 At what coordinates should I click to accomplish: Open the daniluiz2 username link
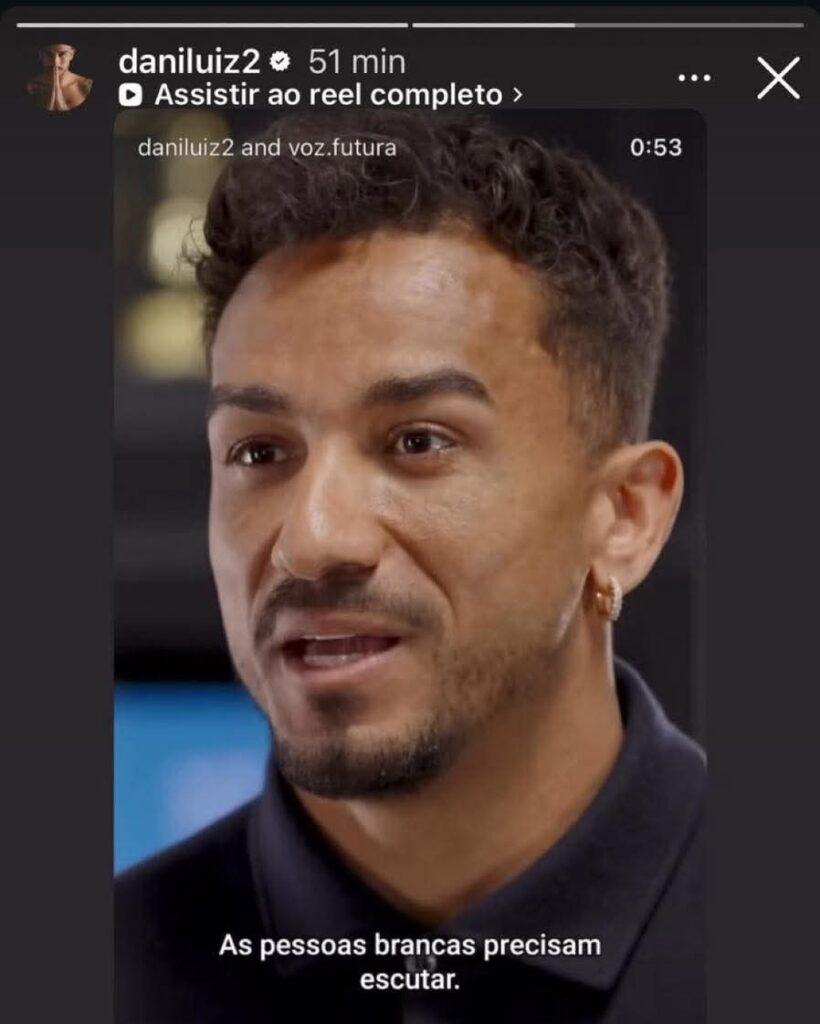click(x=190, y=62)
